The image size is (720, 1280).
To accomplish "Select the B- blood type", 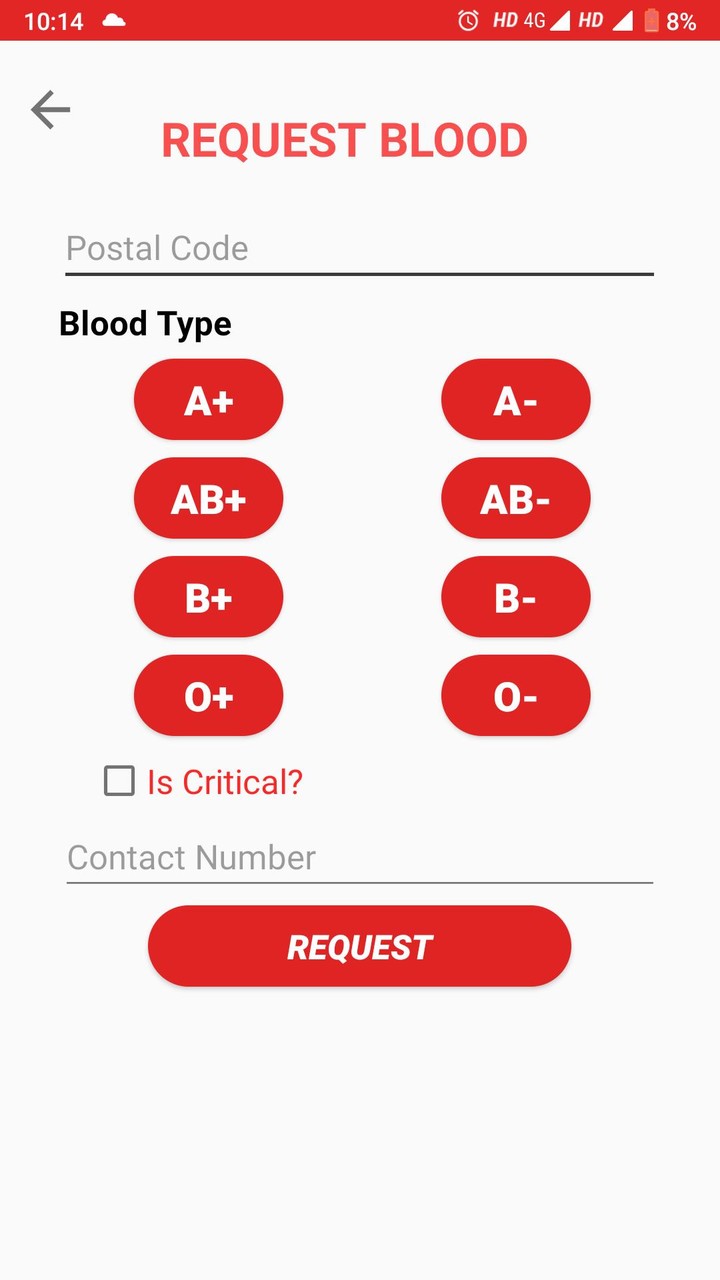I will coord(516,596).
